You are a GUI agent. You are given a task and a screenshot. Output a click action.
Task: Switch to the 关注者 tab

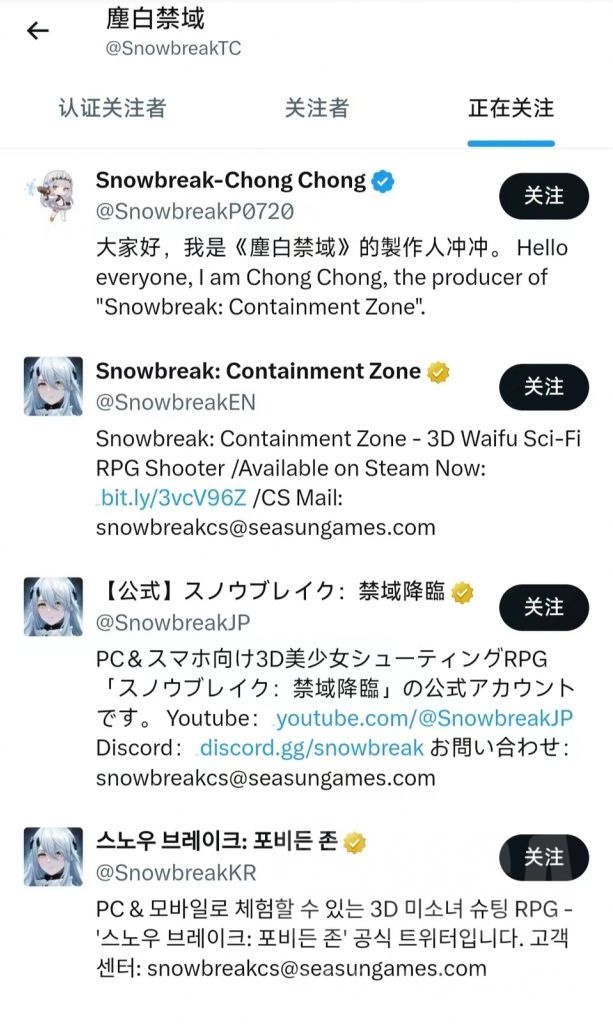tap(316, 108)
